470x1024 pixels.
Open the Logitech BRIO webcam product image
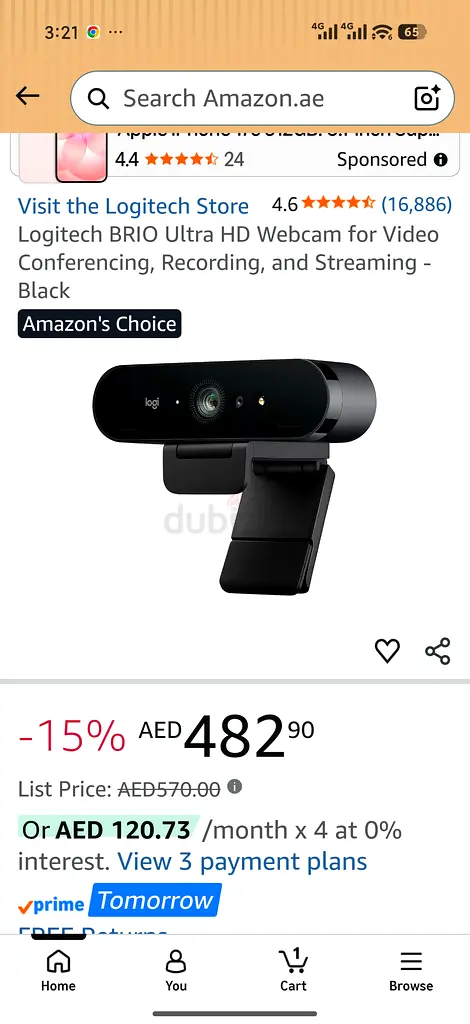(x=234, y=476)
